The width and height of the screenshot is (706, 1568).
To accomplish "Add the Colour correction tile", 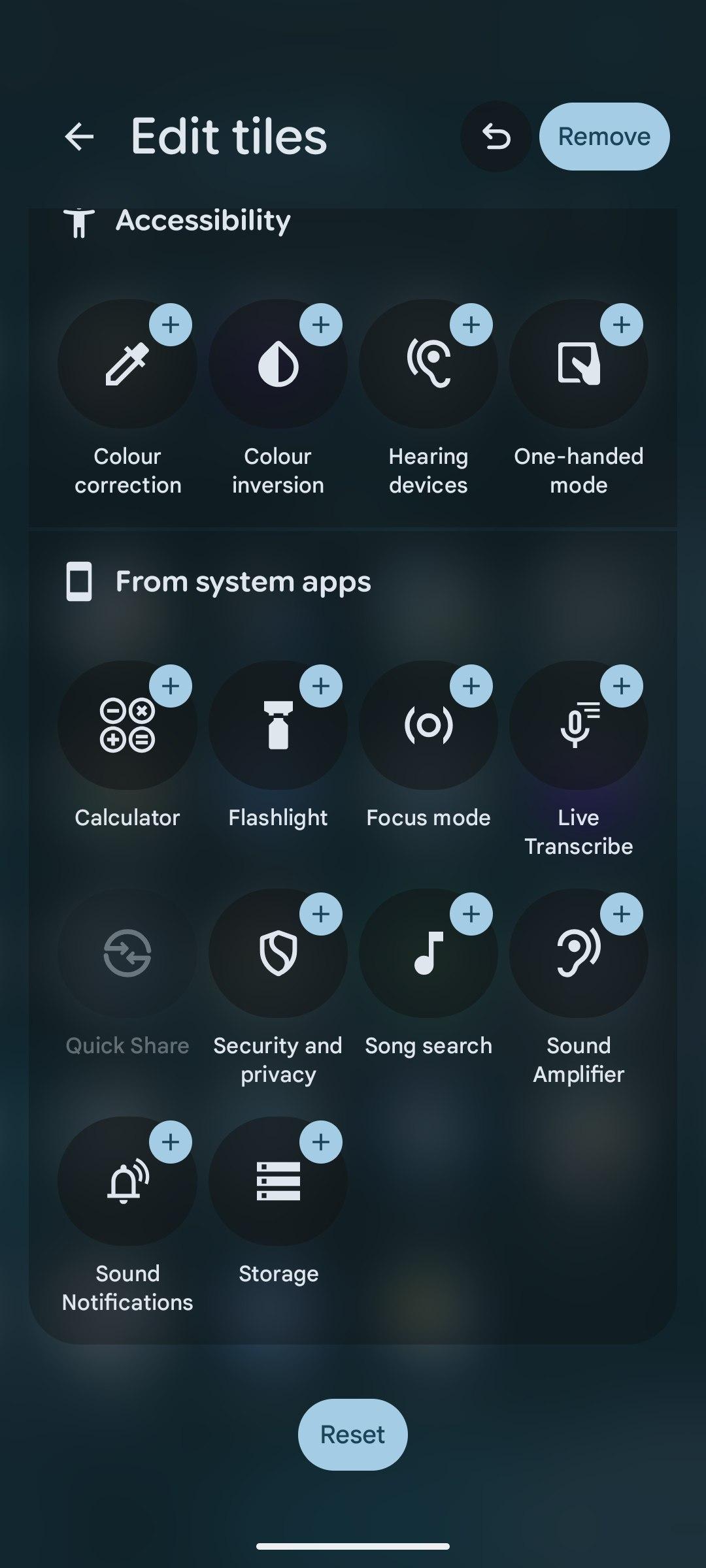I will click(170, 325).
